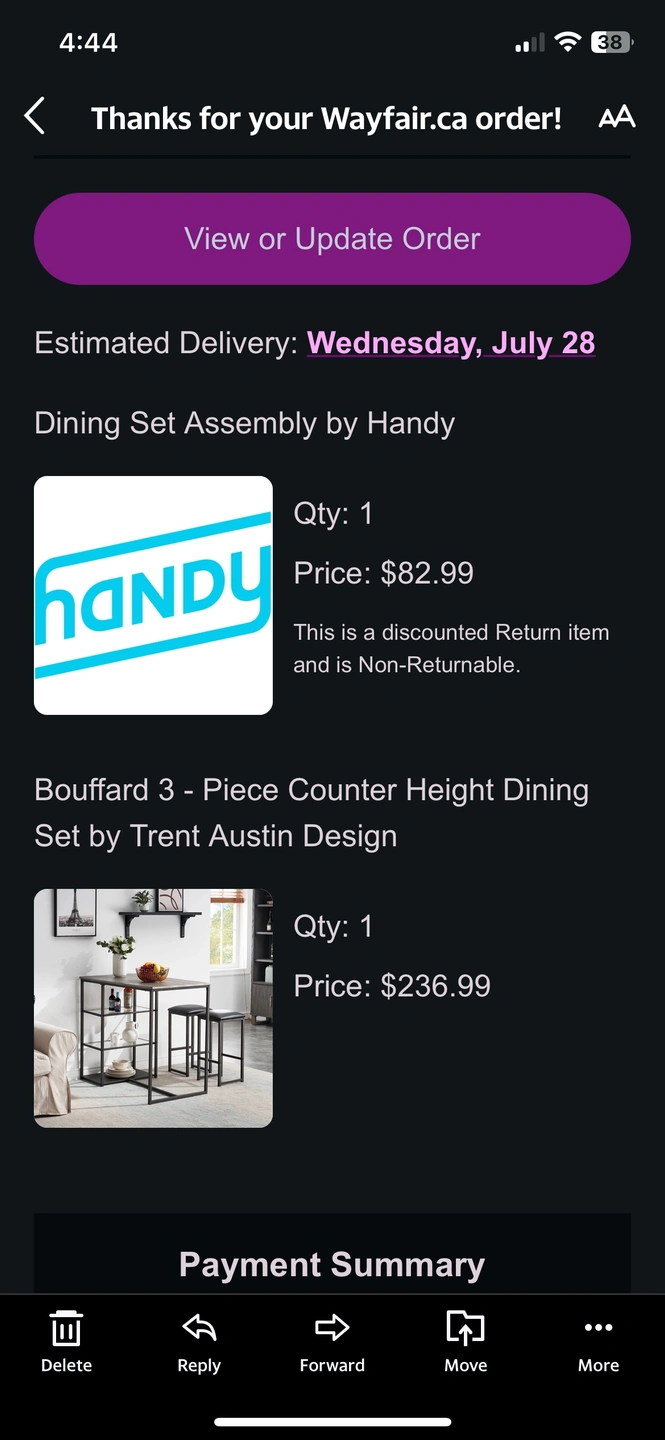Go back to the inbox

point(35,117)
